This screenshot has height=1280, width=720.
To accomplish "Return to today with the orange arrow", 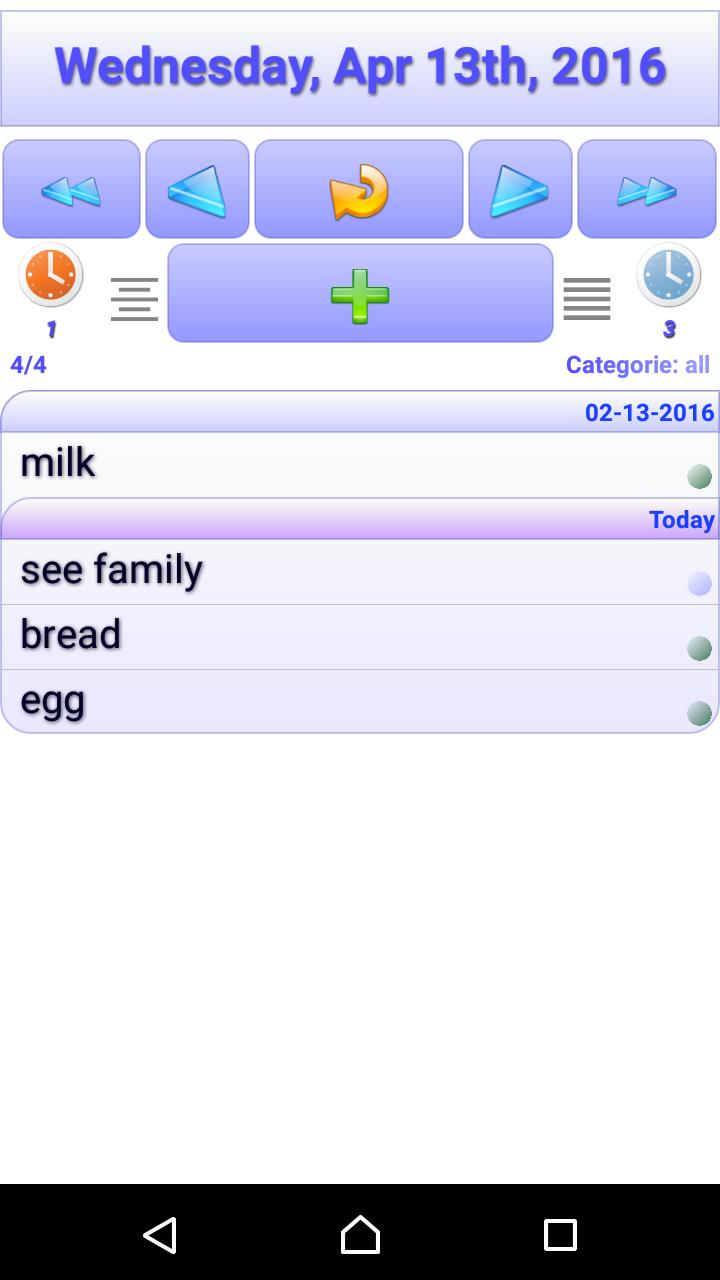I will pos(359,189).
